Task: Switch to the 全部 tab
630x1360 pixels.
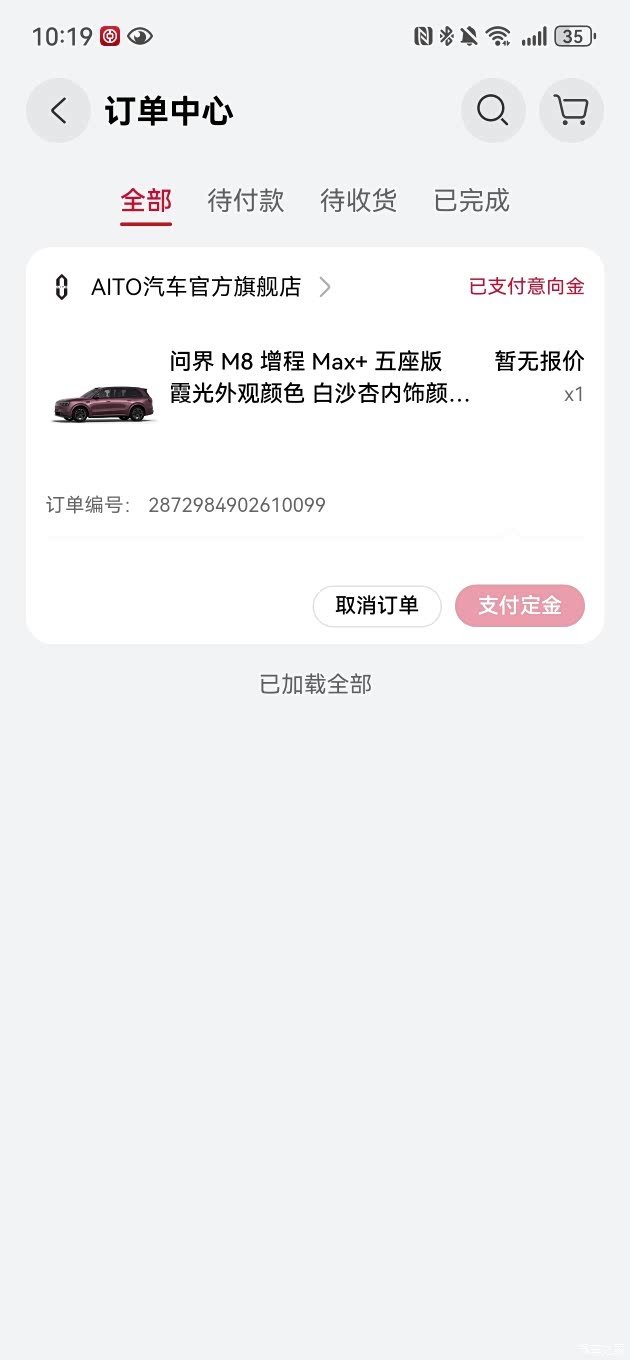Action: click(x=146, y=200)
